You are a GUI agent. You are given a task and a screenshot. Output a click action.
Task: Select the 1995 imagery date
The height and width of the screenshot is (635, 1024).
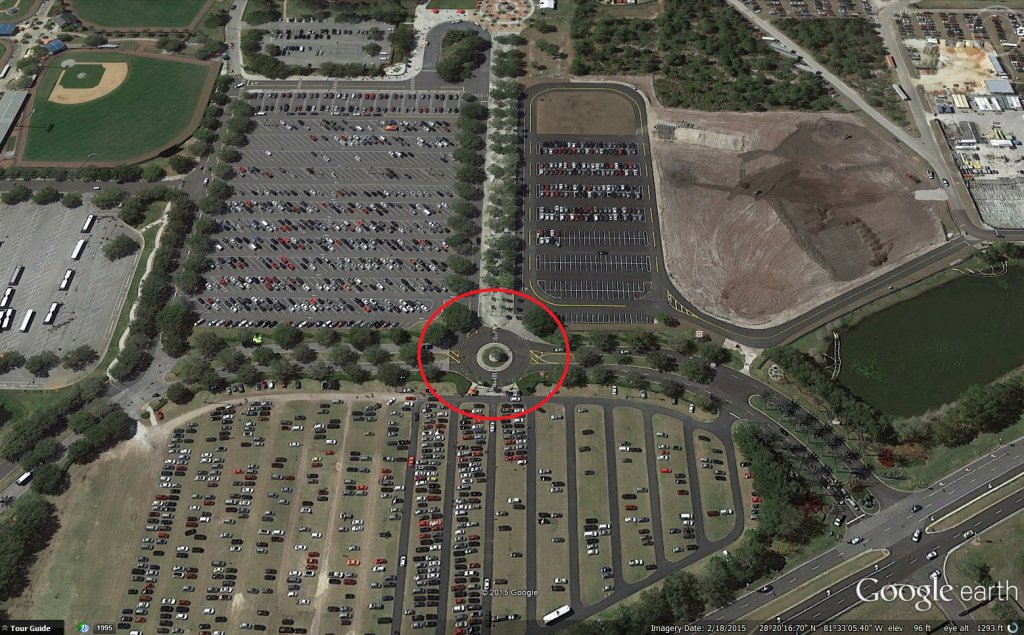[x=104, y=628]
